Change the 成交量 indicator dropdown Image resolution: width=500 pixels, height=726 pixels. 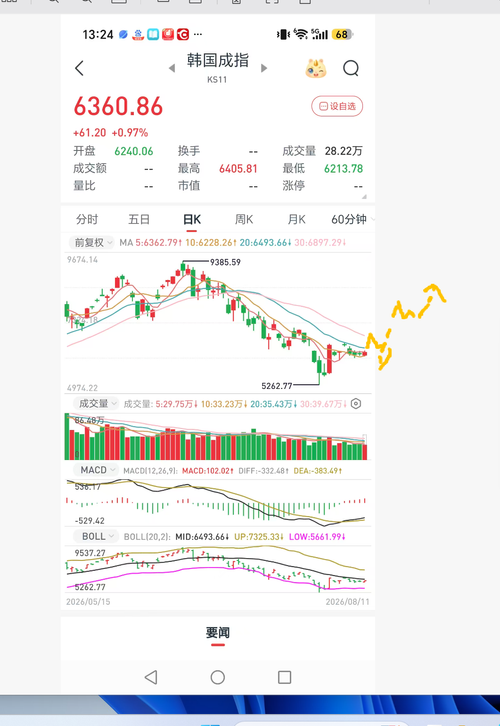click(x=96, y=404)
